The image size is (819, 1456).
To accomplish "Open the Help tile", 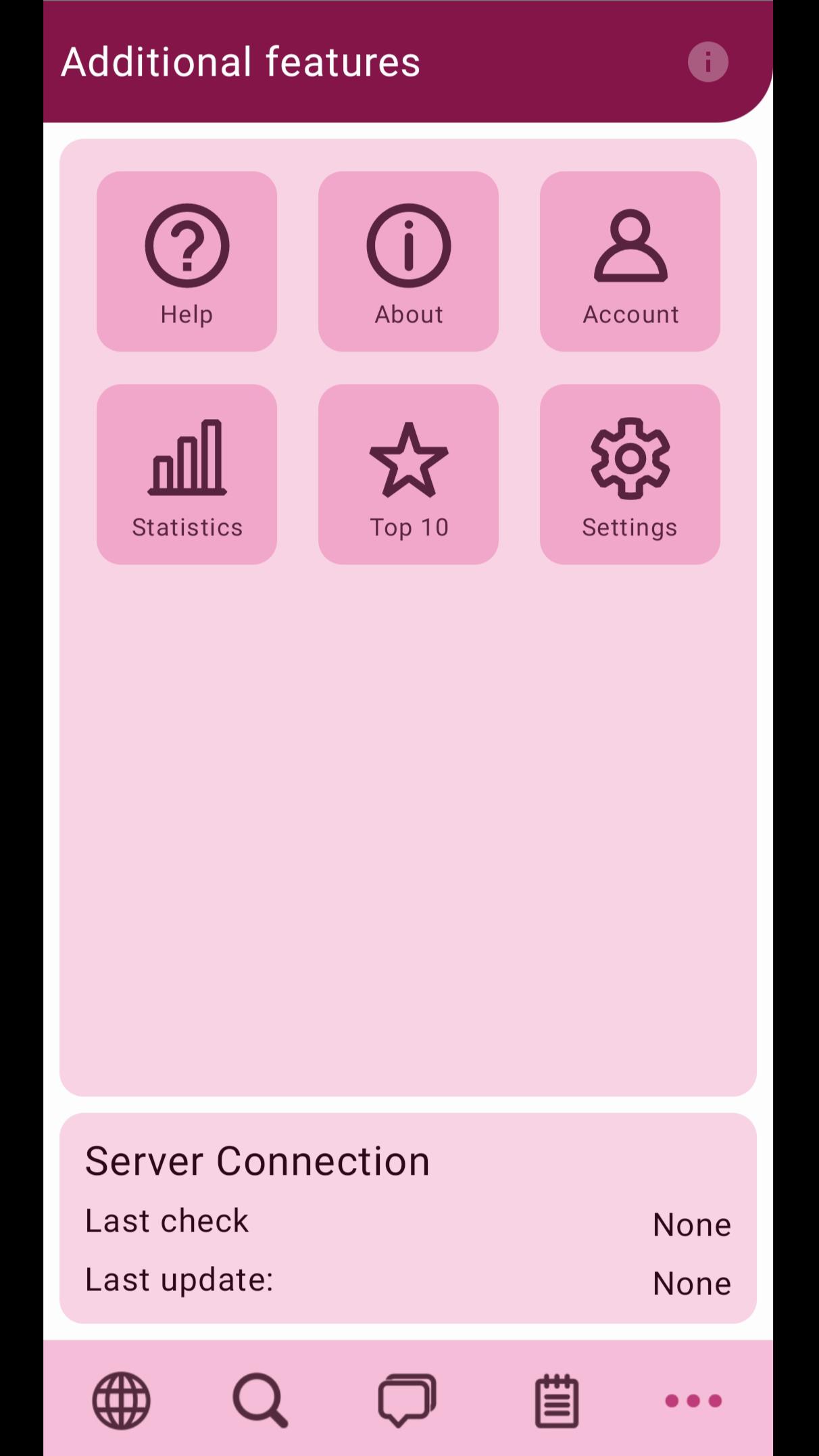I will pos(187,261).
